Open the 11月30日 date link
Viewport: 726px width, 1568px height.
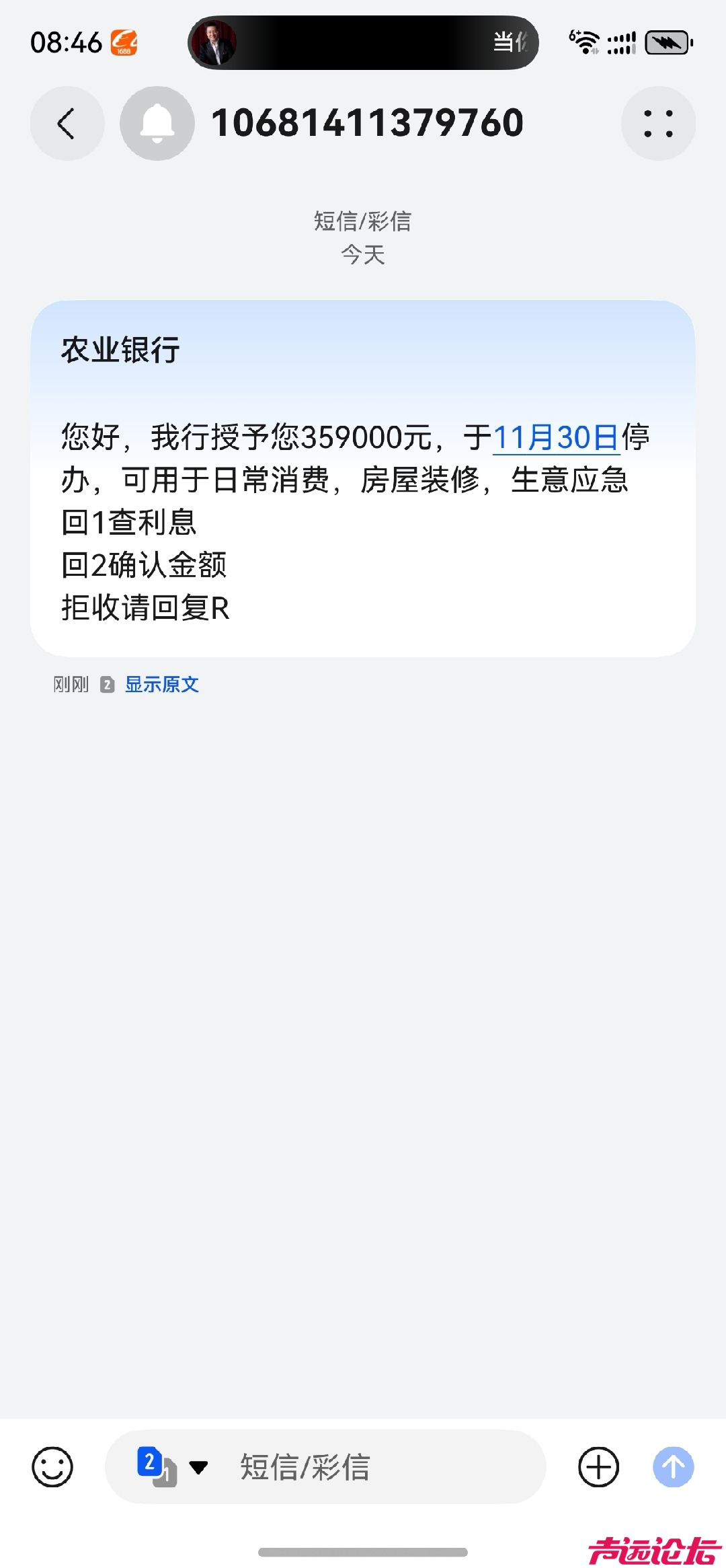tap(555, 438)
